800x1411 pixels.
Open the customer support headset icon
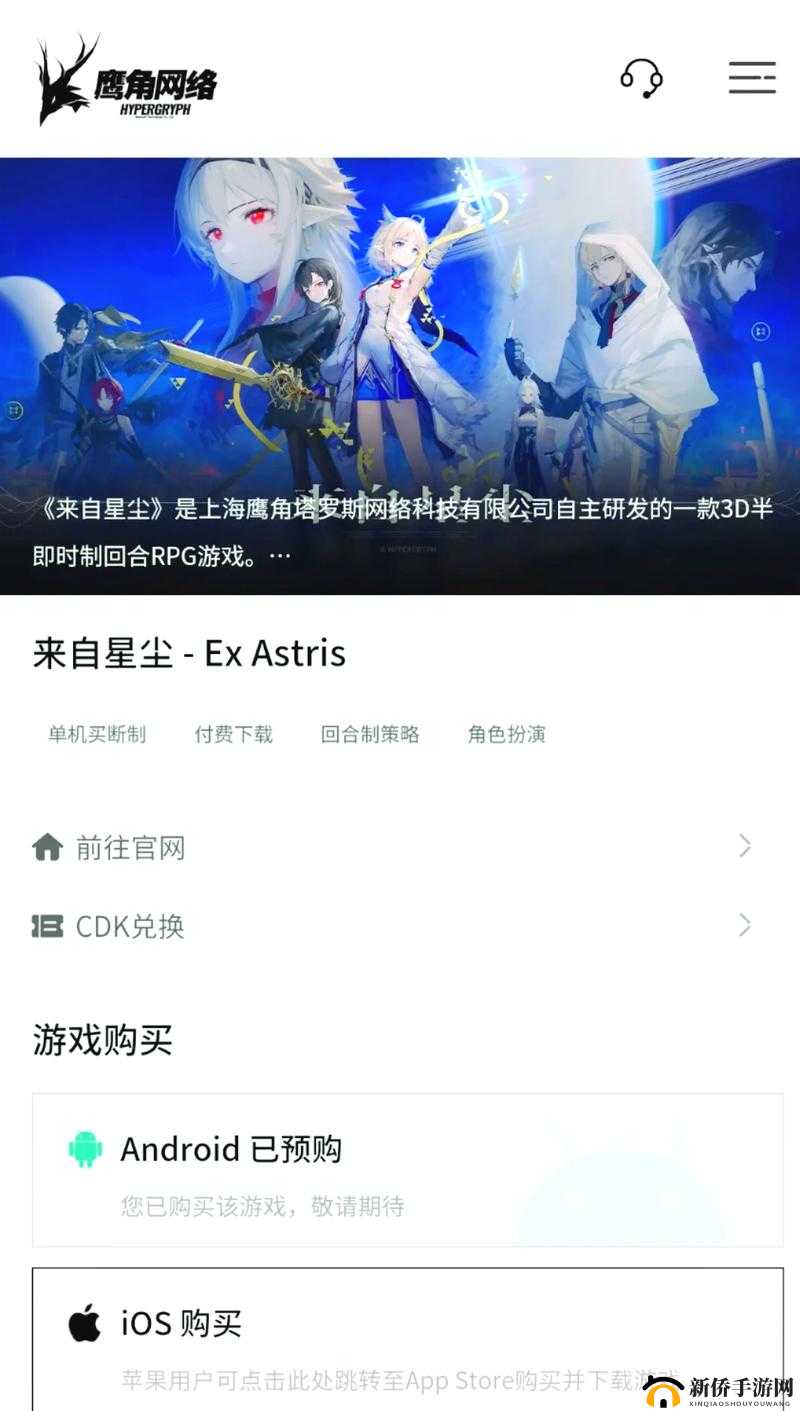(641, 78)
